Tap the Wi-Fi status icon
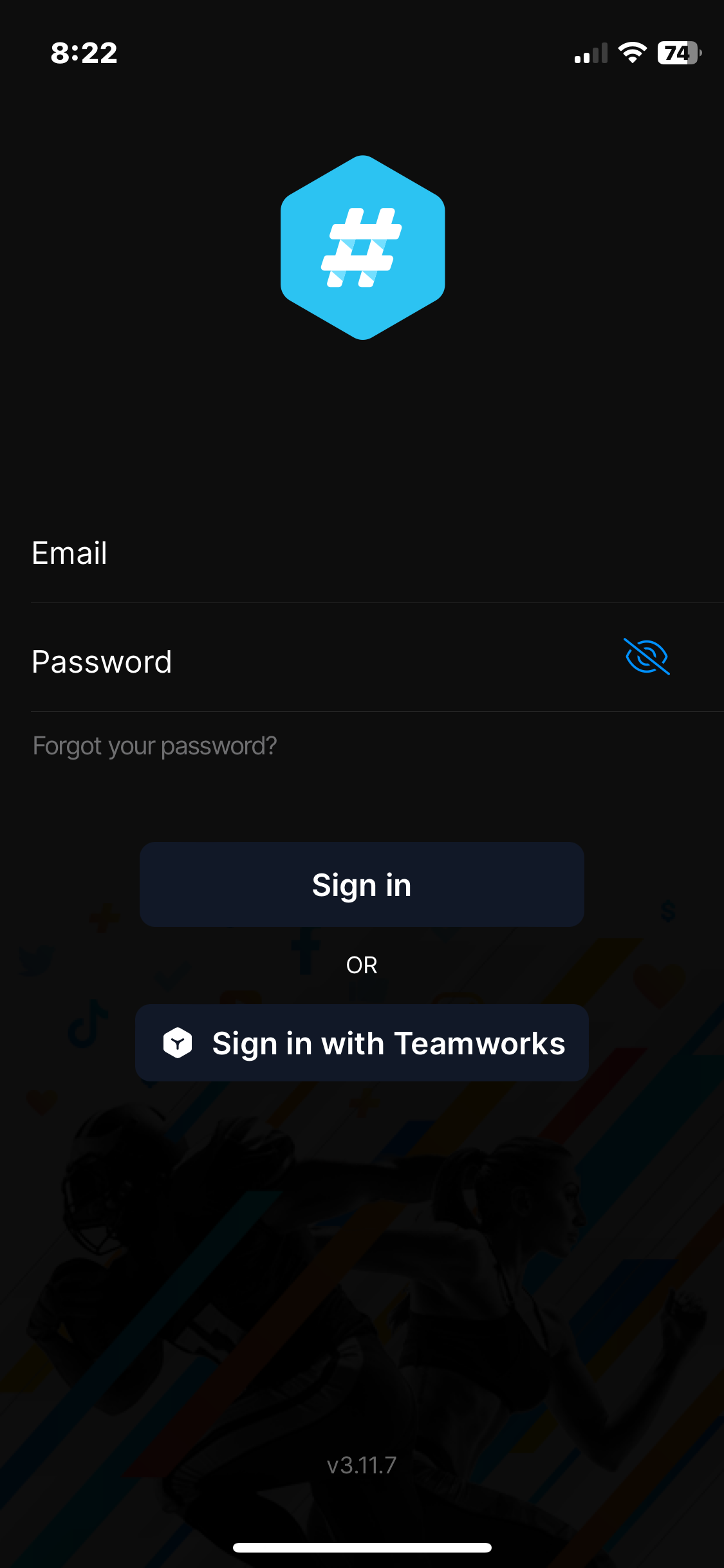Viewport: 724px width, 1568px height. 633,54
